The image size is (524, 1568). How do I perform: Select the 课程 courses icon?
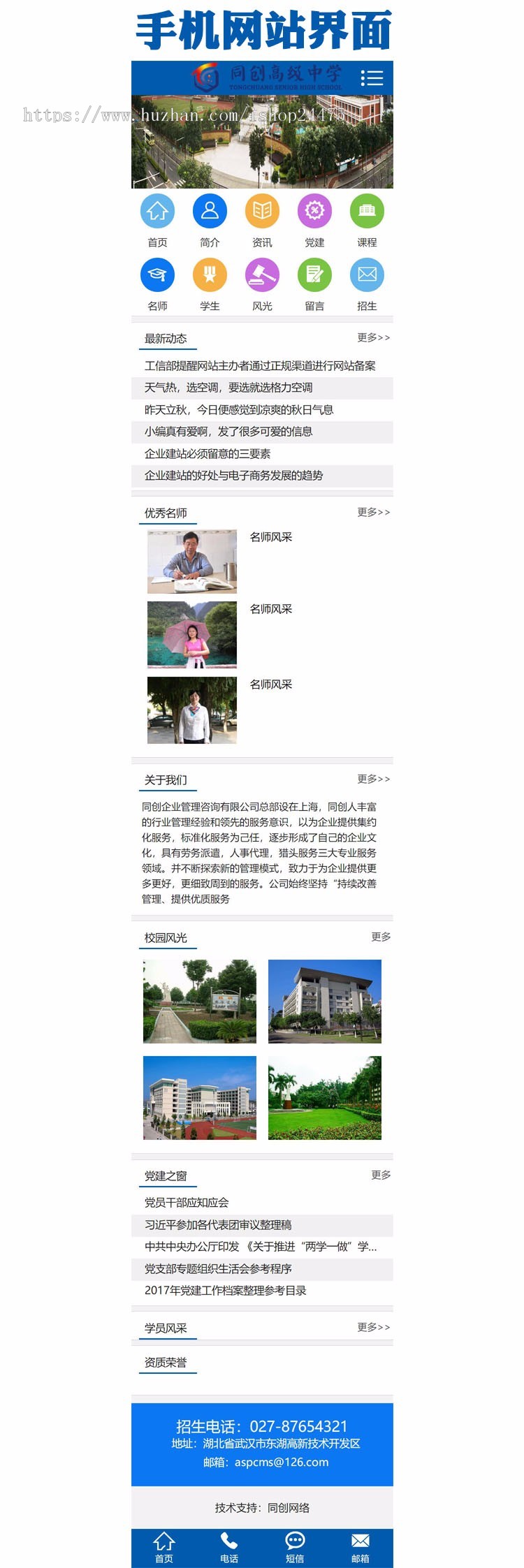coord(367,212)
